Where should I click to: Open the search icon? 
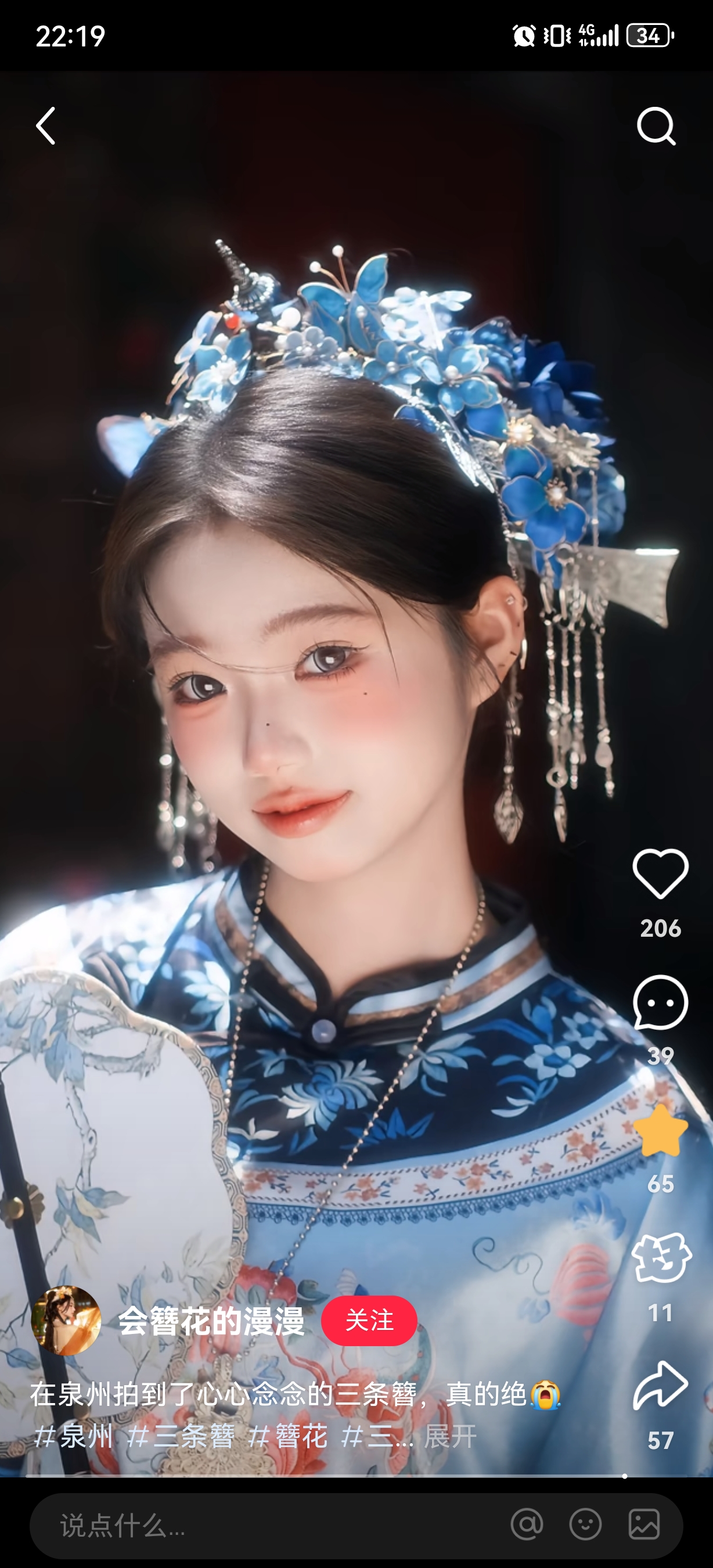coord(656,126)
